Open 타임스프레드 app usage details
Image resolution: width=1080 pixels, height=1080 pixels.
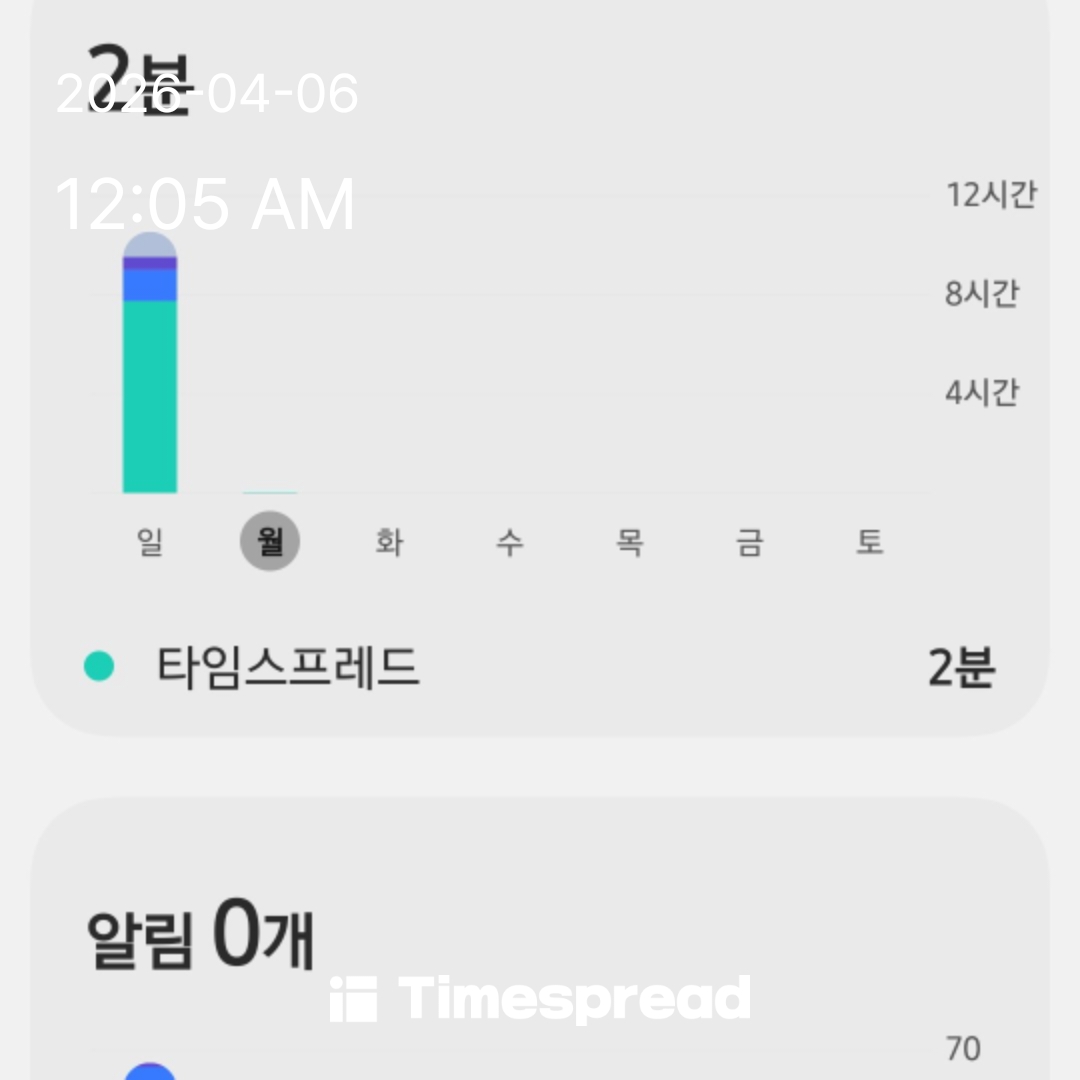point(540,667)
